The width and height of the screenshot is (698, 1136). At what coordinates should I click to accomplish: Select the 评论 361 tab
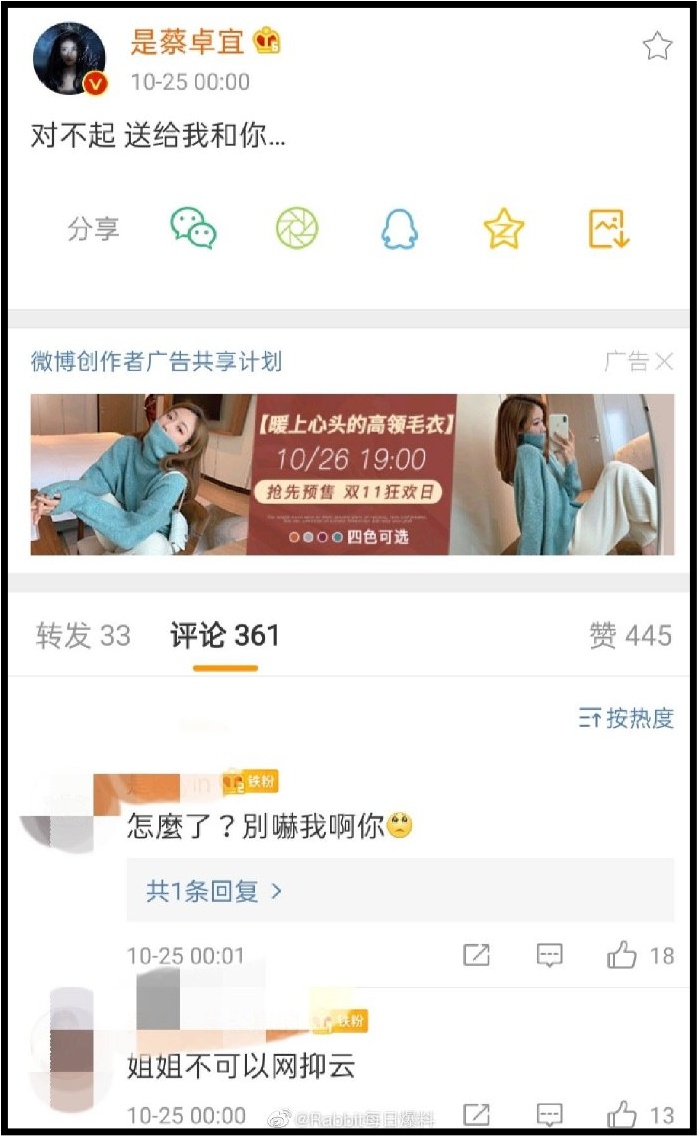(x=225, y=635)
